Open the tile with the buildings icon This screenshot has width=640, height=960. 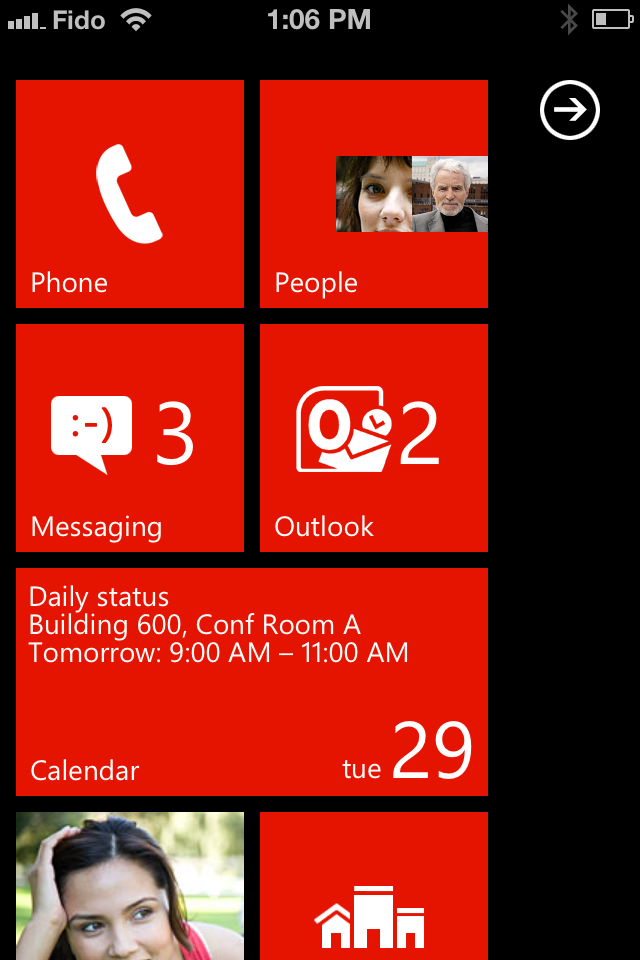point(374,886)
